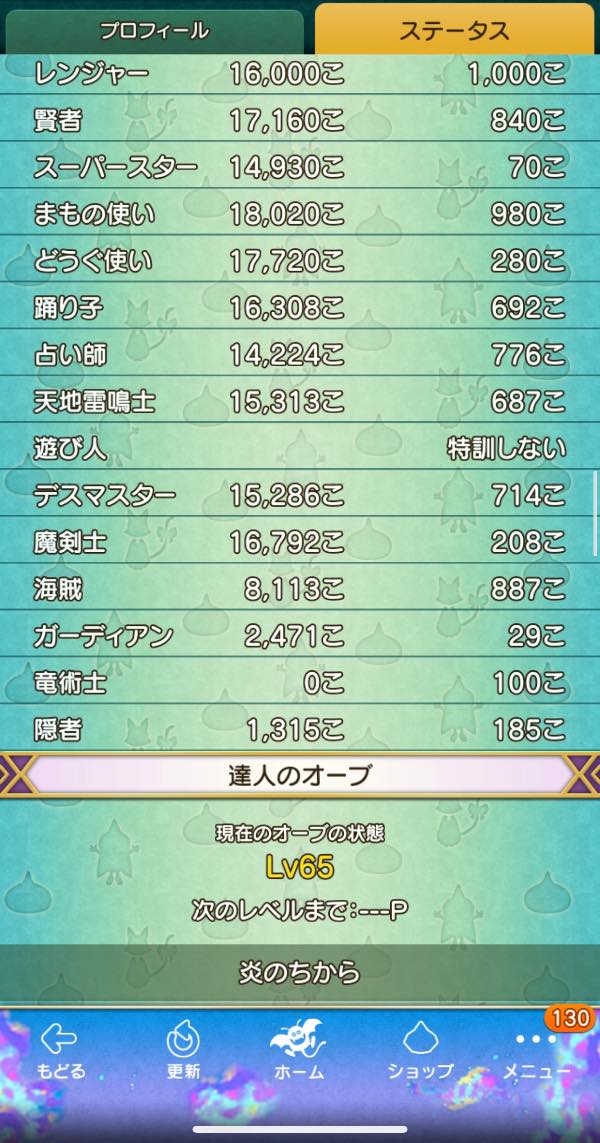Open the メニュー options
Viewport: 600px width, 1143px height.
point(537,1052)
